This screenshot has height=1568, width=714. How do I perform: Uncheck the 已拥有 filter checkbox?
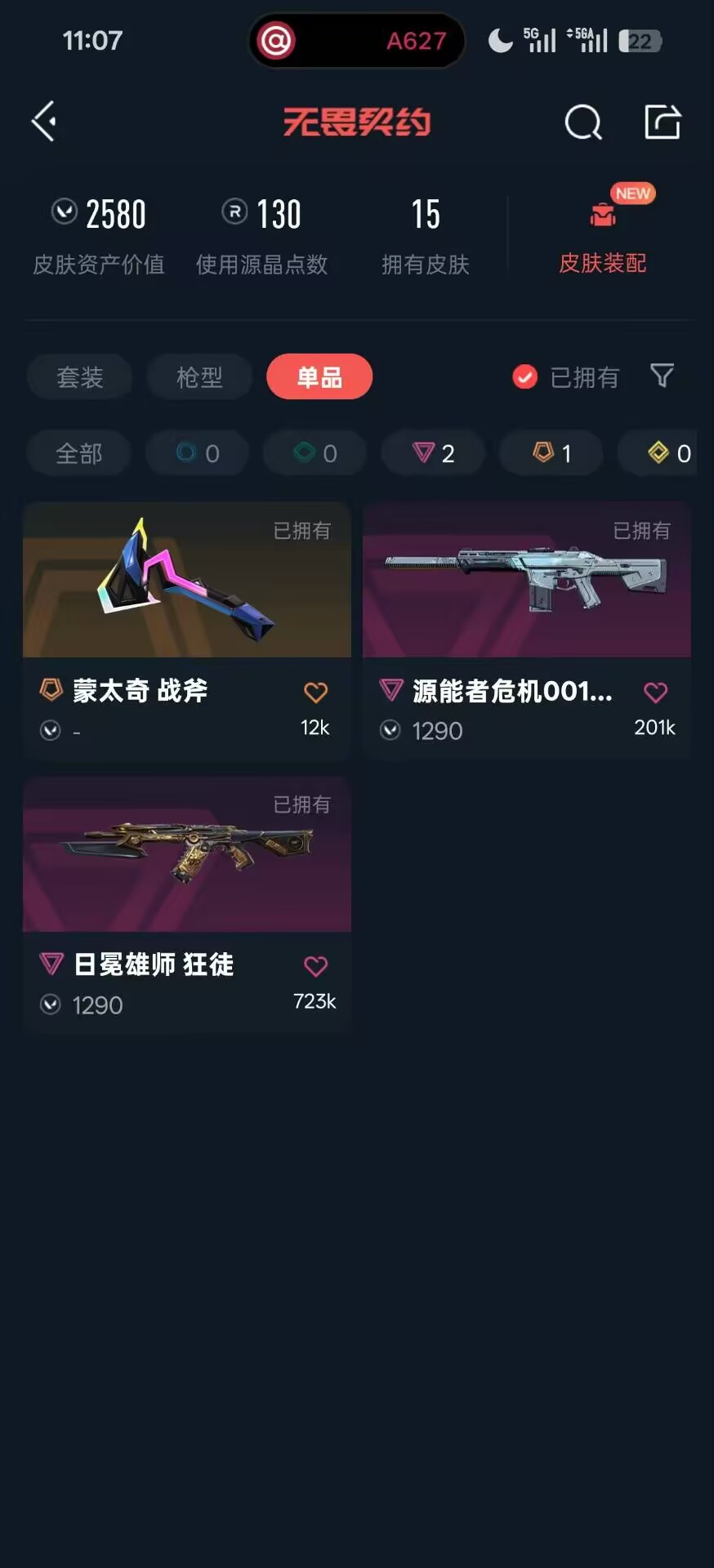[x=524, y=376]
